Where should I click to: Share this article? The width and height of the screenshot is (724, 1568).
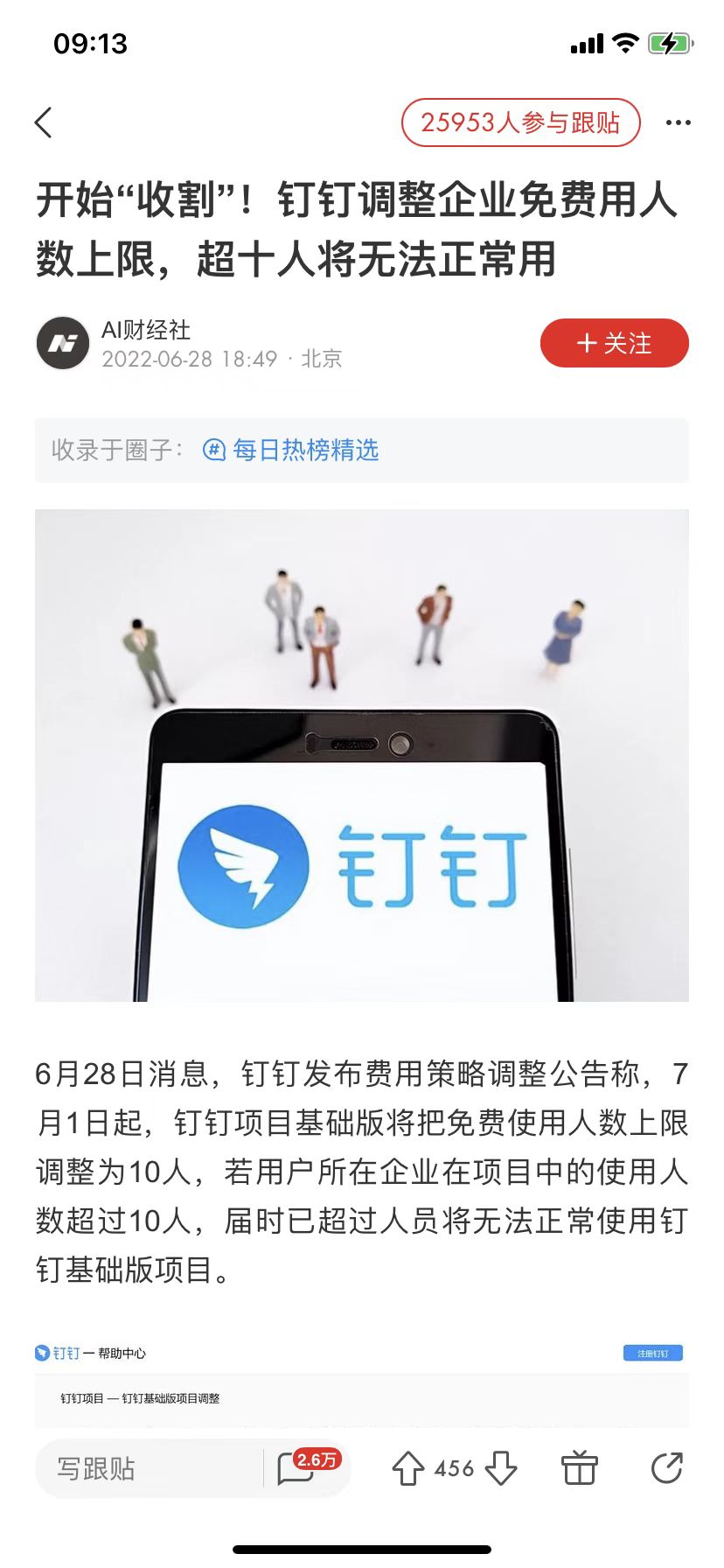click(666, 1468)
